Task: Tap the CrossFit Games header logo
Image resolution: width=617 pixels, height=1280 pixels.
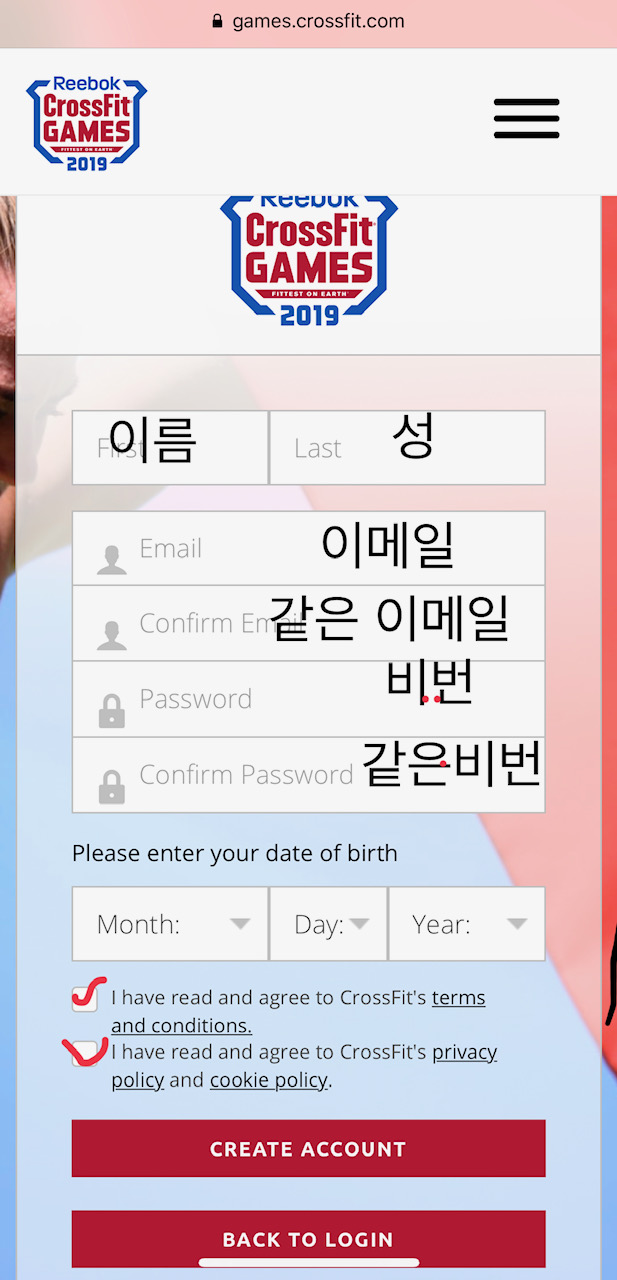Action: click(86, 122)
